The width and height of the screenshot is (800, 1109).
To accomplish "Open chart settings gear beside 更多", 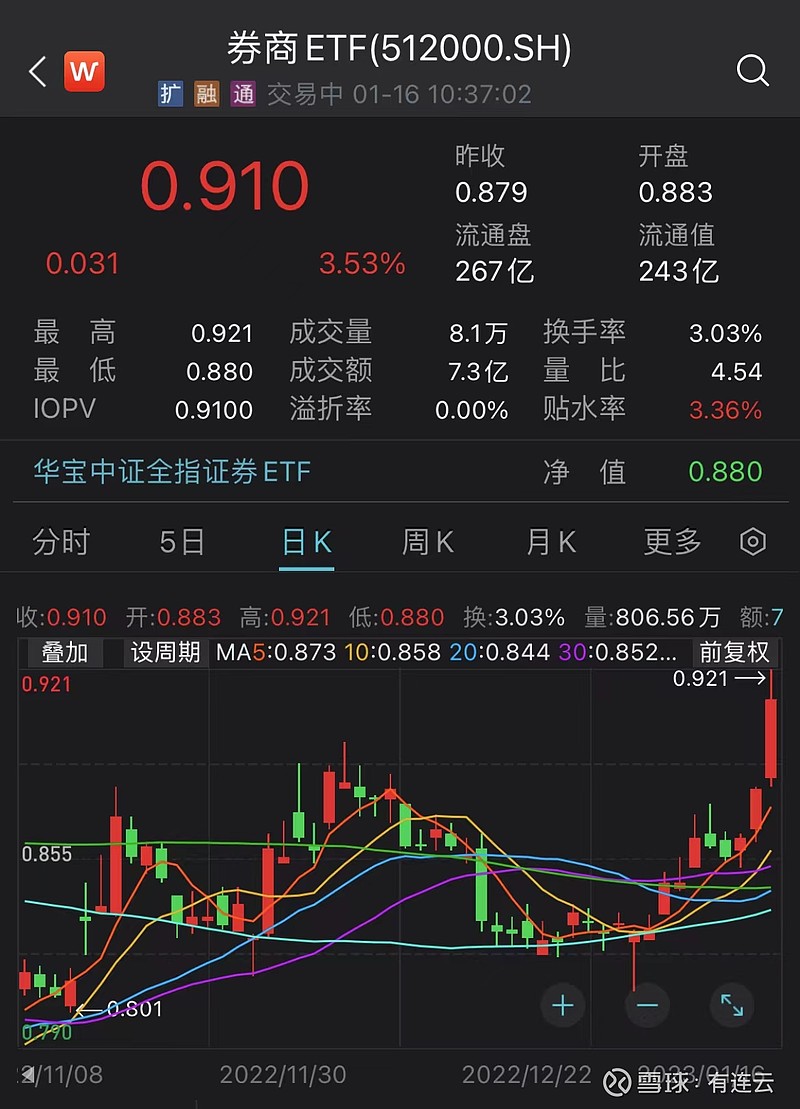I will click(x=753, y=540).
